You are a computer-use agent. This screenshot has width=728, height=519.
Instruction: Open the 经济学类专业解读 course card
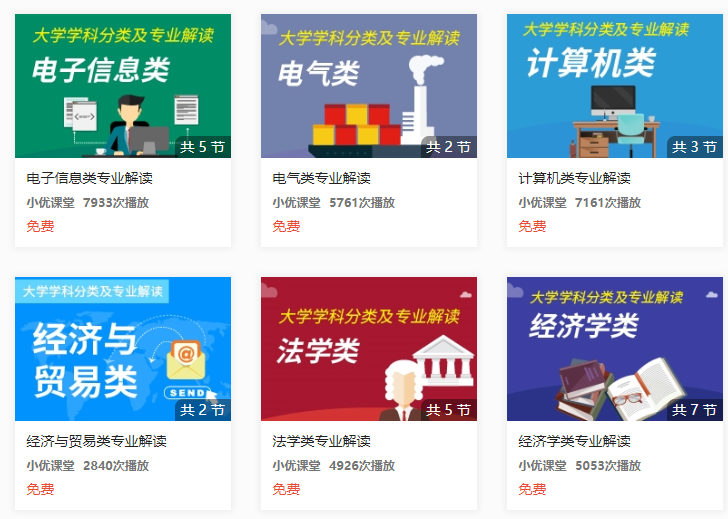point(614,350)
